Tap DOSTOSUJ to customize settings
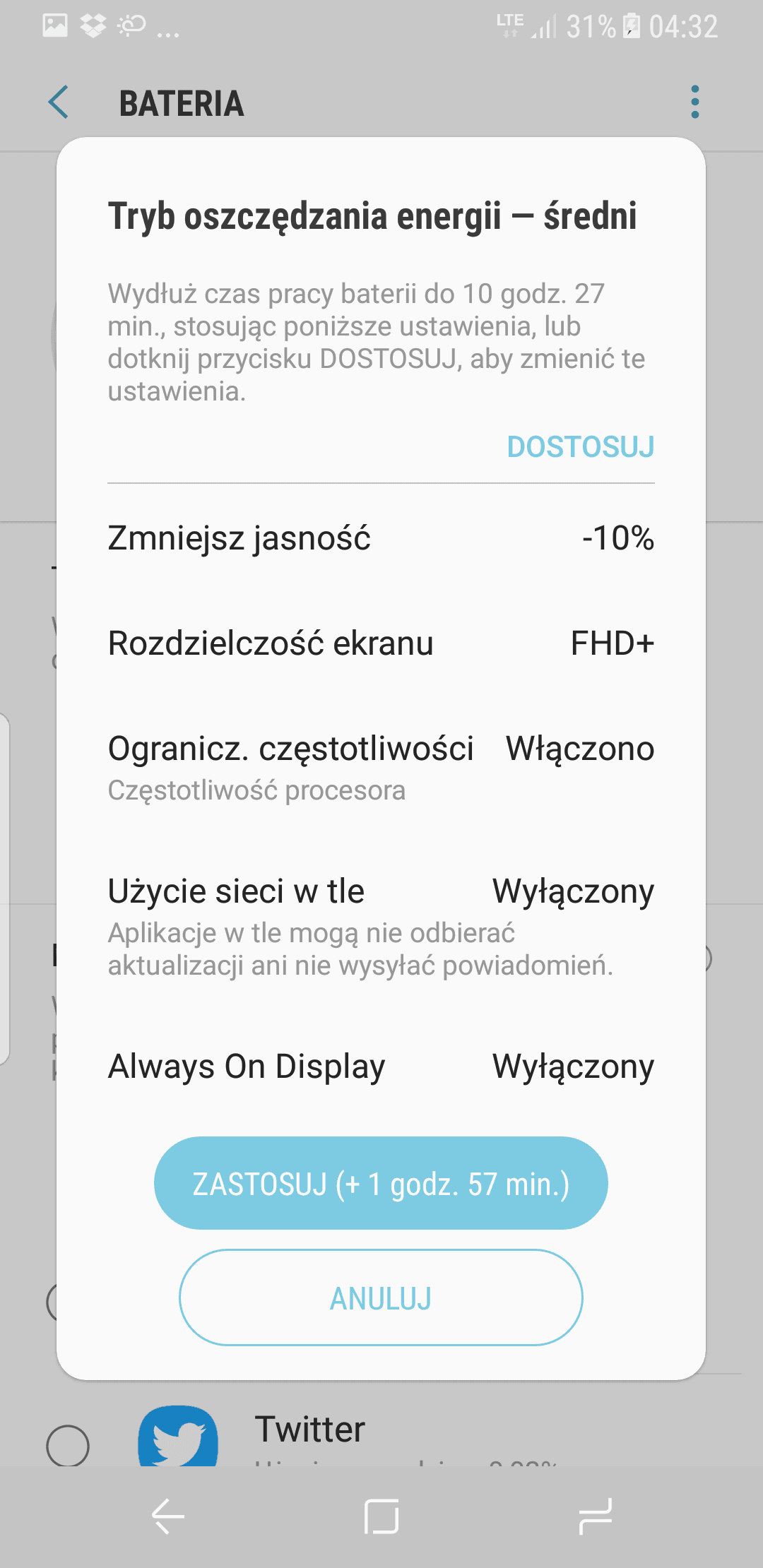 point(581,447)
